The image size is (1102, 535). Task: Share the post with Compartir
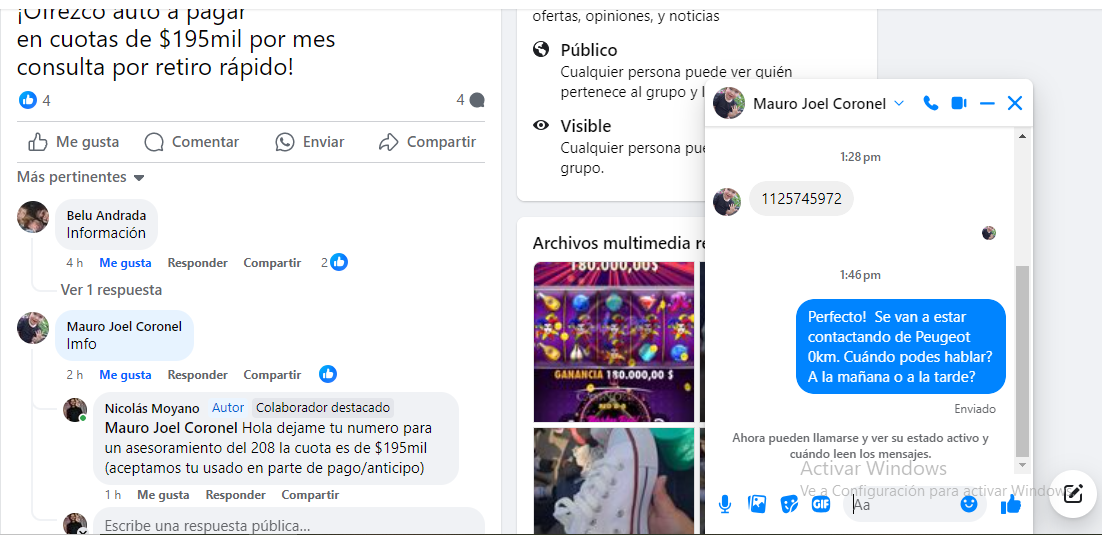427,142
